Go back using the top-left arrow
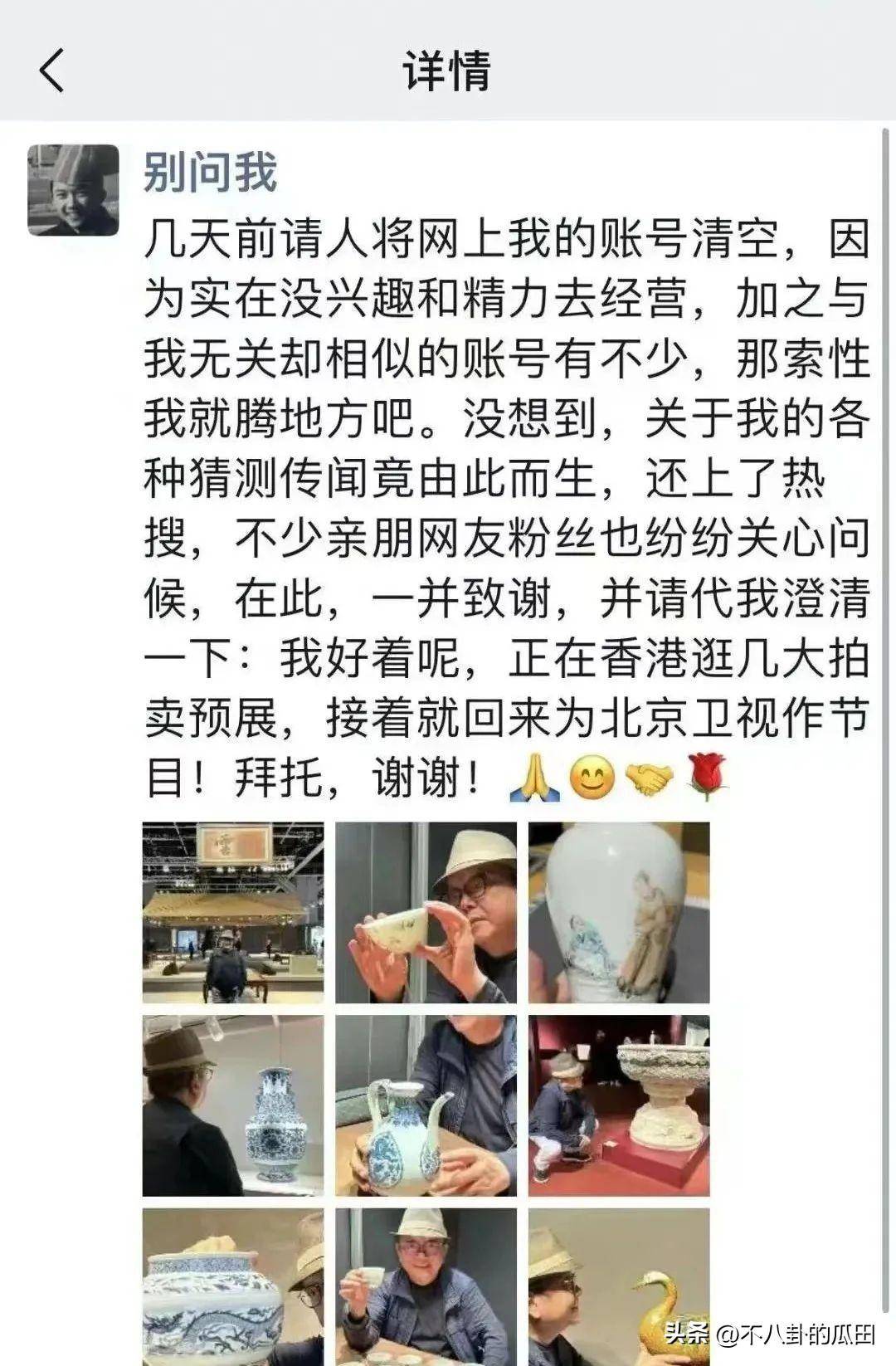The height and width of the screenshot is (1366, 896). point(51,70)
